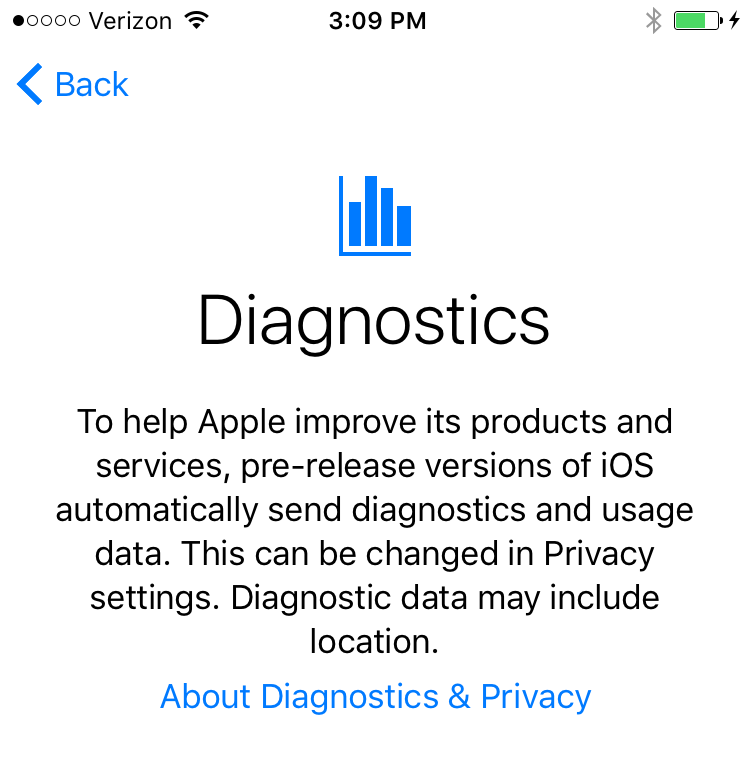This screenshot has width=750, height=763.
Task: Tap the green portion of the battery icon
Action: 693,18
